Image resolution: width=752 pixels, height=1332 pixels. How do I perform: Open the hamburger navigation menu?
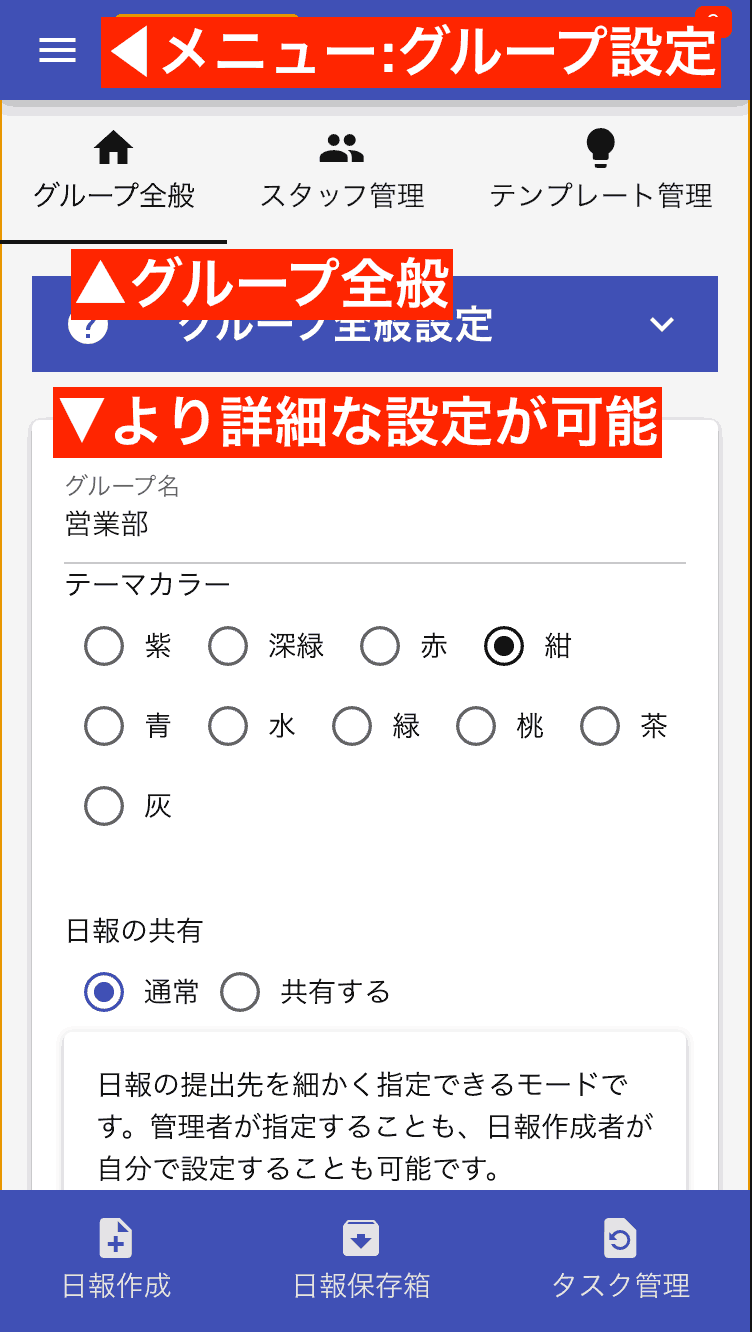click(x=57, y=51)
